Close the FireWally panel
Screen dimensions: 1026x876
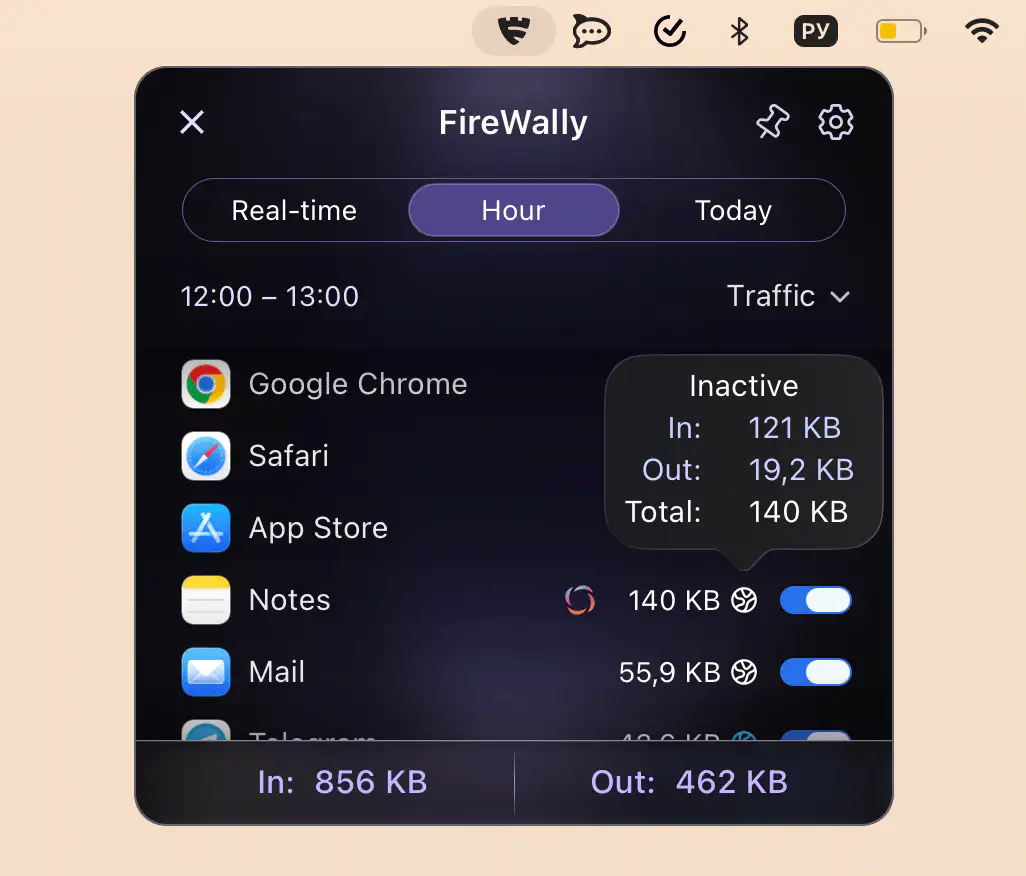tap(191, 123)
